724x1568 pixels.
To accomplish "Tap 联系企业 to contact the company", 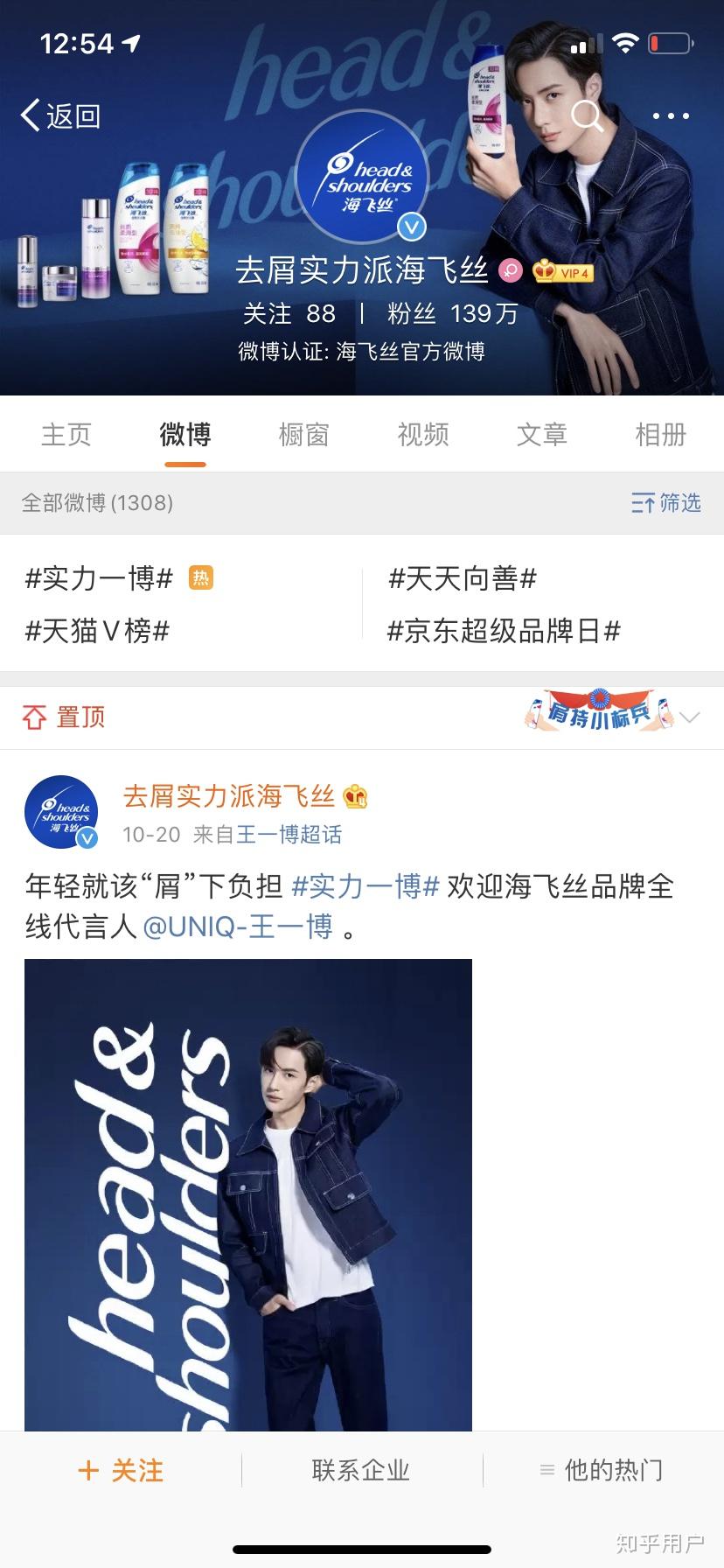I will pyautogui.click(x=361, y=1471).
